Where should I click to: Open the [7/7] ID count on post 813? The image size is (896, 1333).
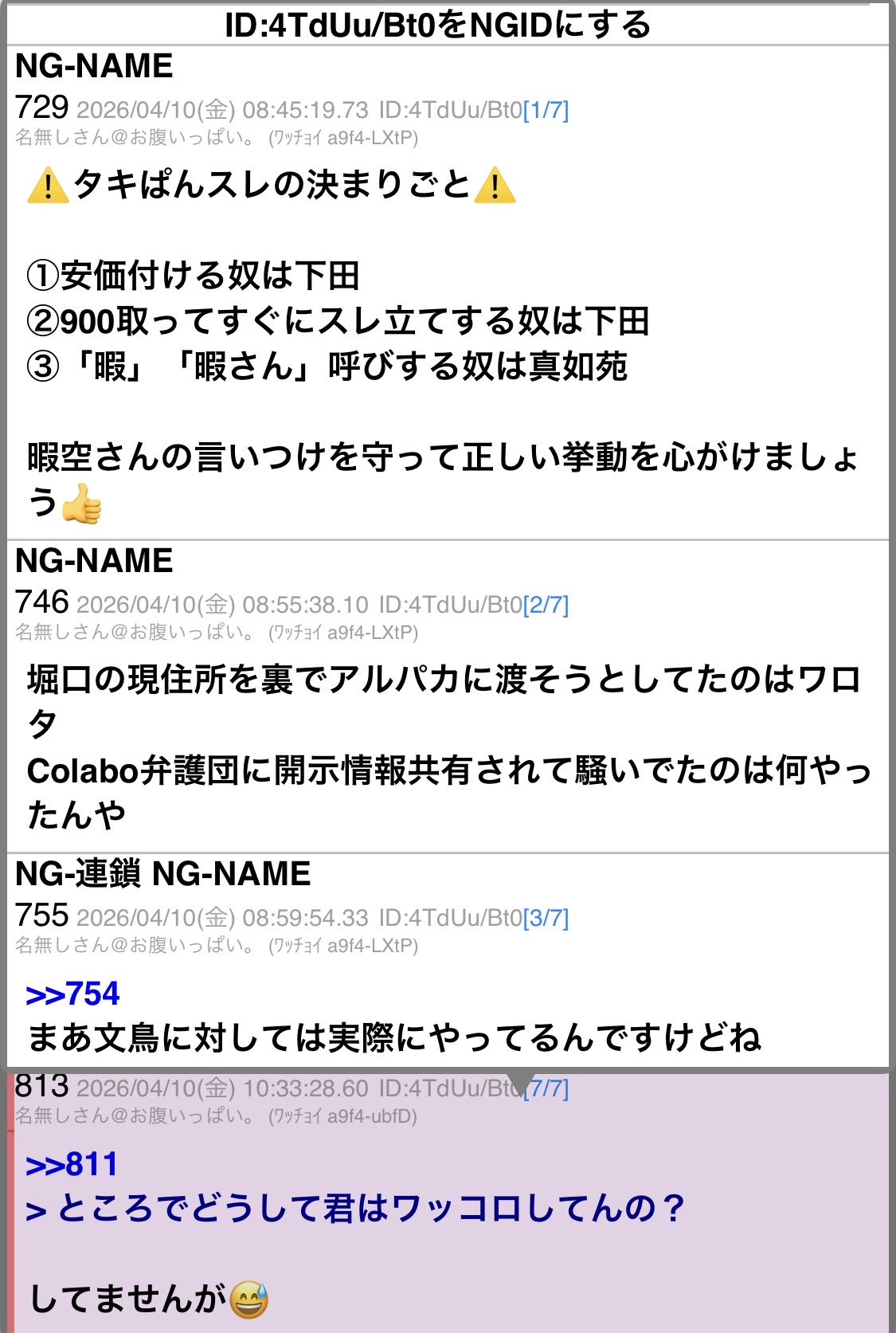click(550, 1088)
